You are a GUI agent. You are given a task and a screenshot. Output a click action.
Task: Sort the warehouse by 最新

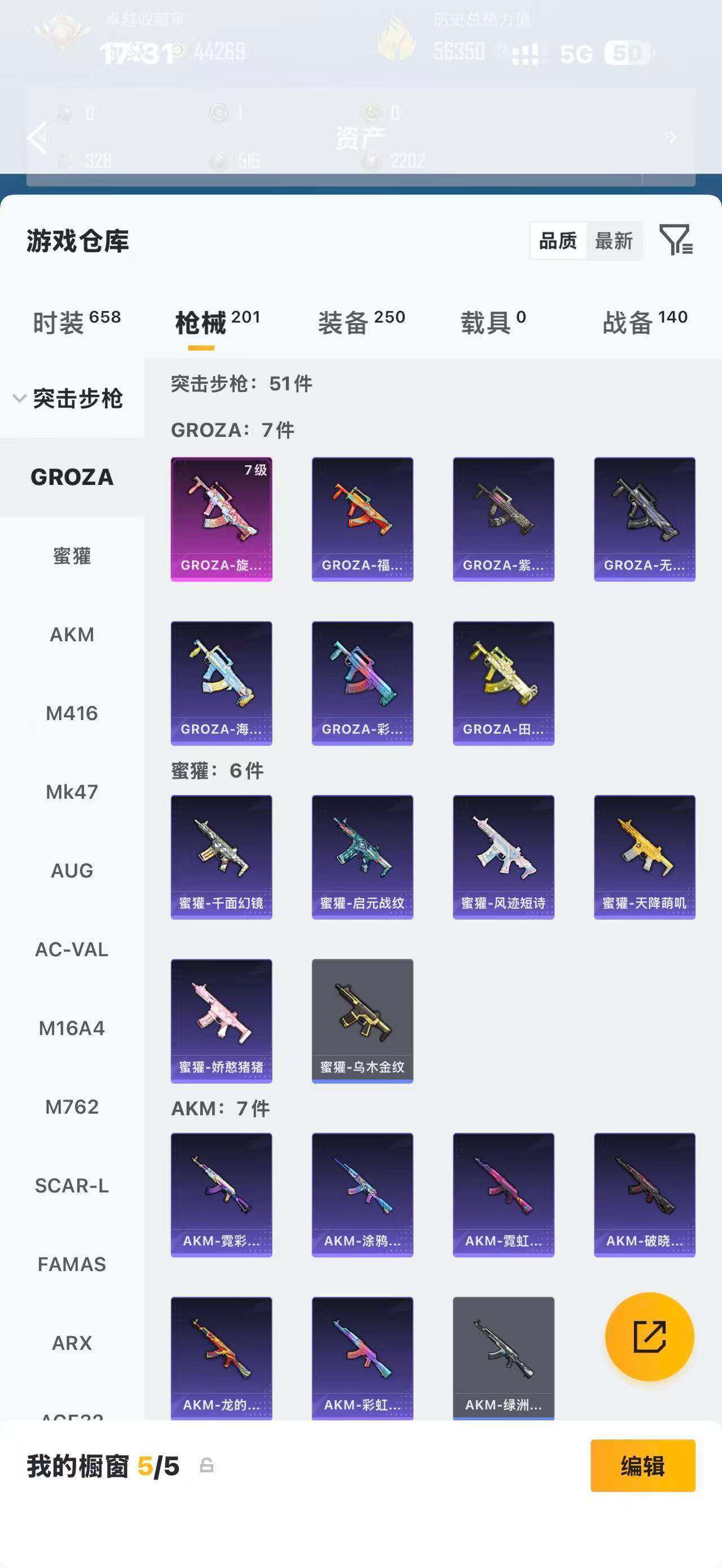tap(614, 241)
